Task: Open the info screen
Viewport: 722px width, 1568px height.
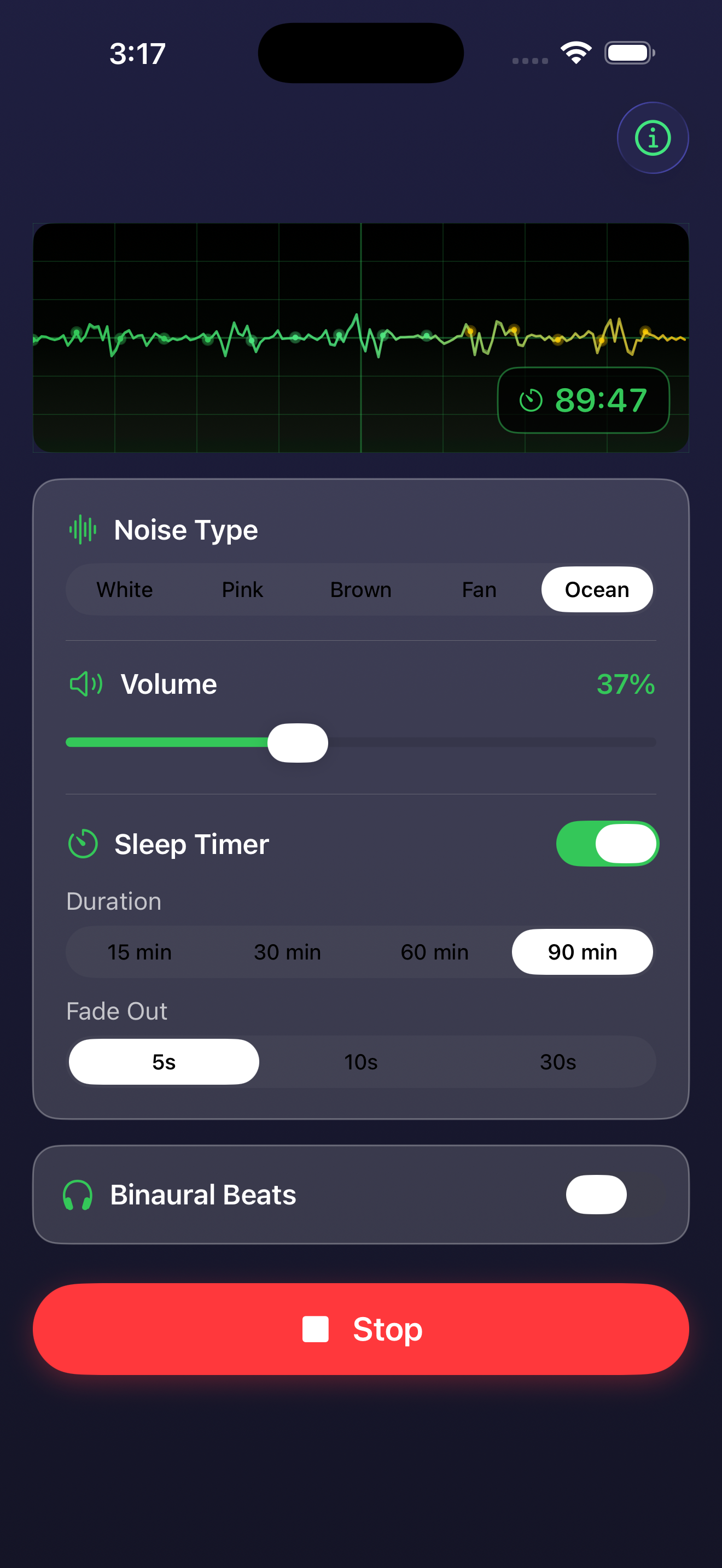Action: click(x=652, y=138)
